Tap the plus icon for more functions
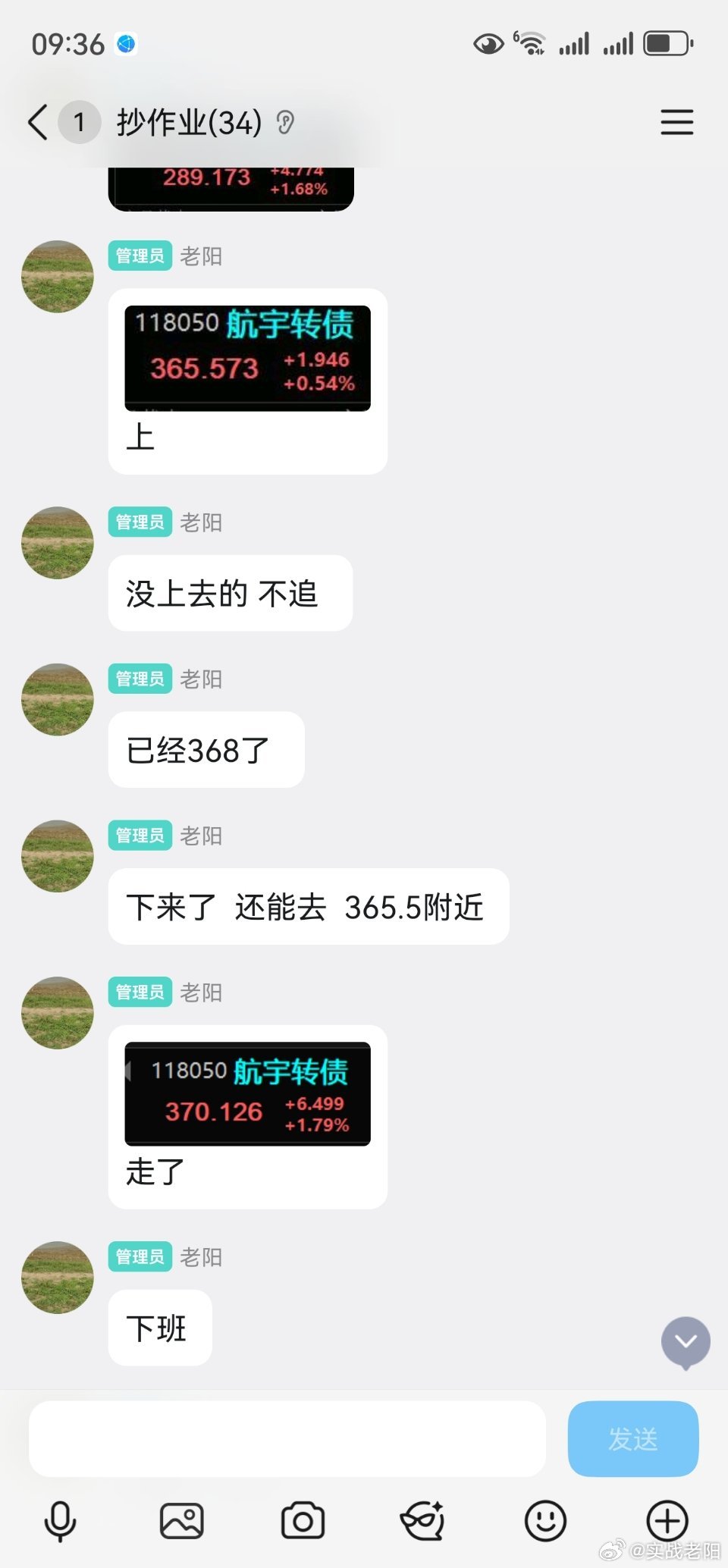Viewport: 728px width, 1568px height. point(667,1521)
